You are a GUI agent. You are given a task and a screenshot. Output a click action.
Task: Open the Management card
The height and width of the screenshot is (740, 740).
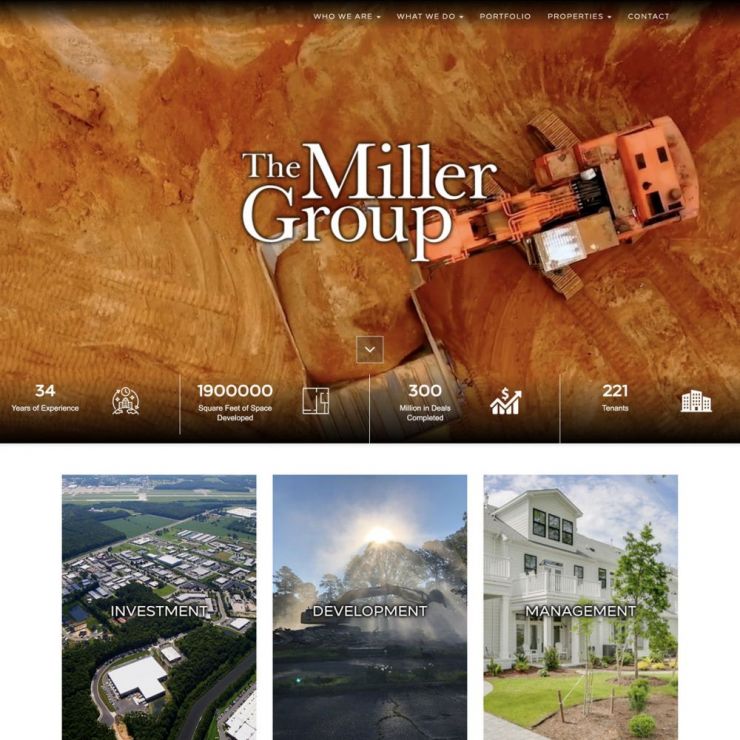581,607
